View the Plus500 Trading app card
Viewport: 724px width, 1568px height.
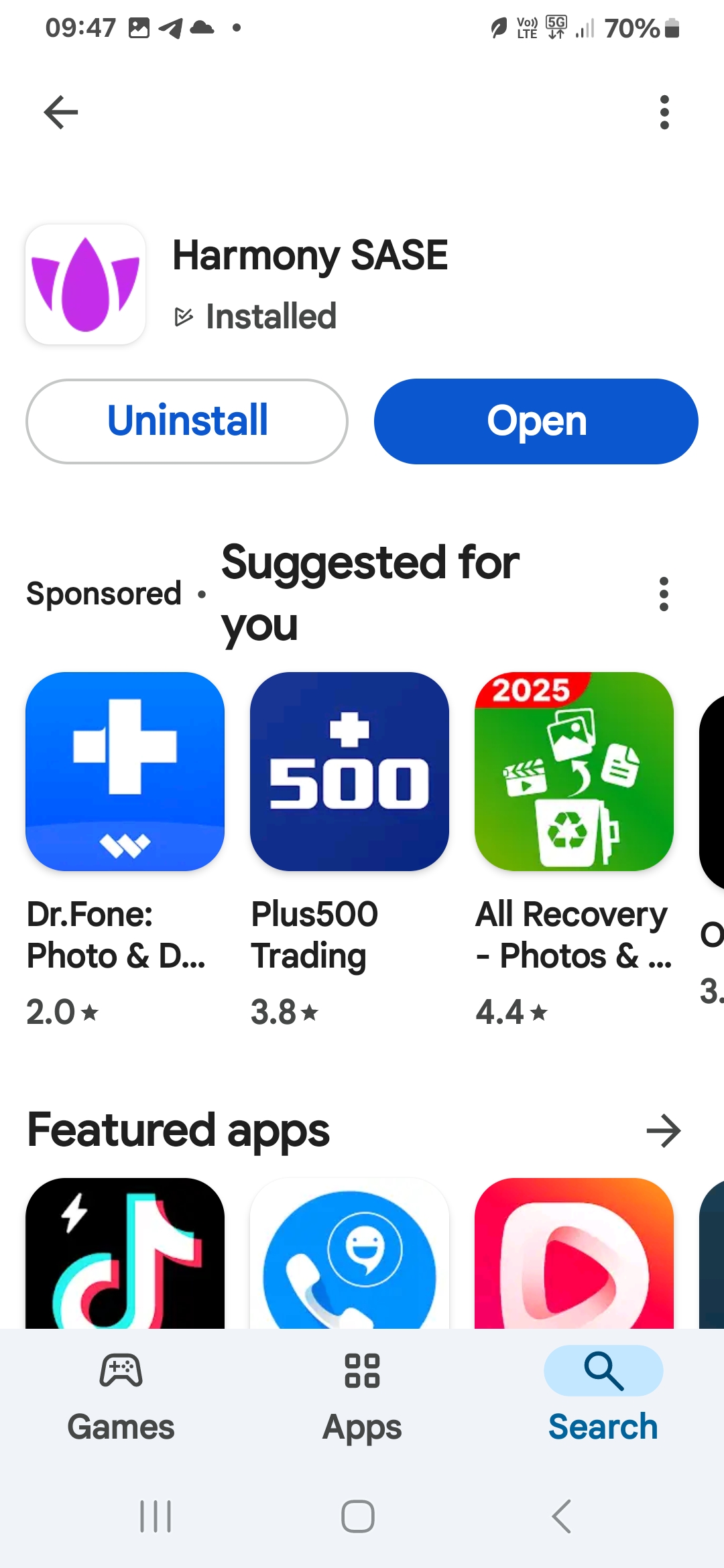coord(349,851)
